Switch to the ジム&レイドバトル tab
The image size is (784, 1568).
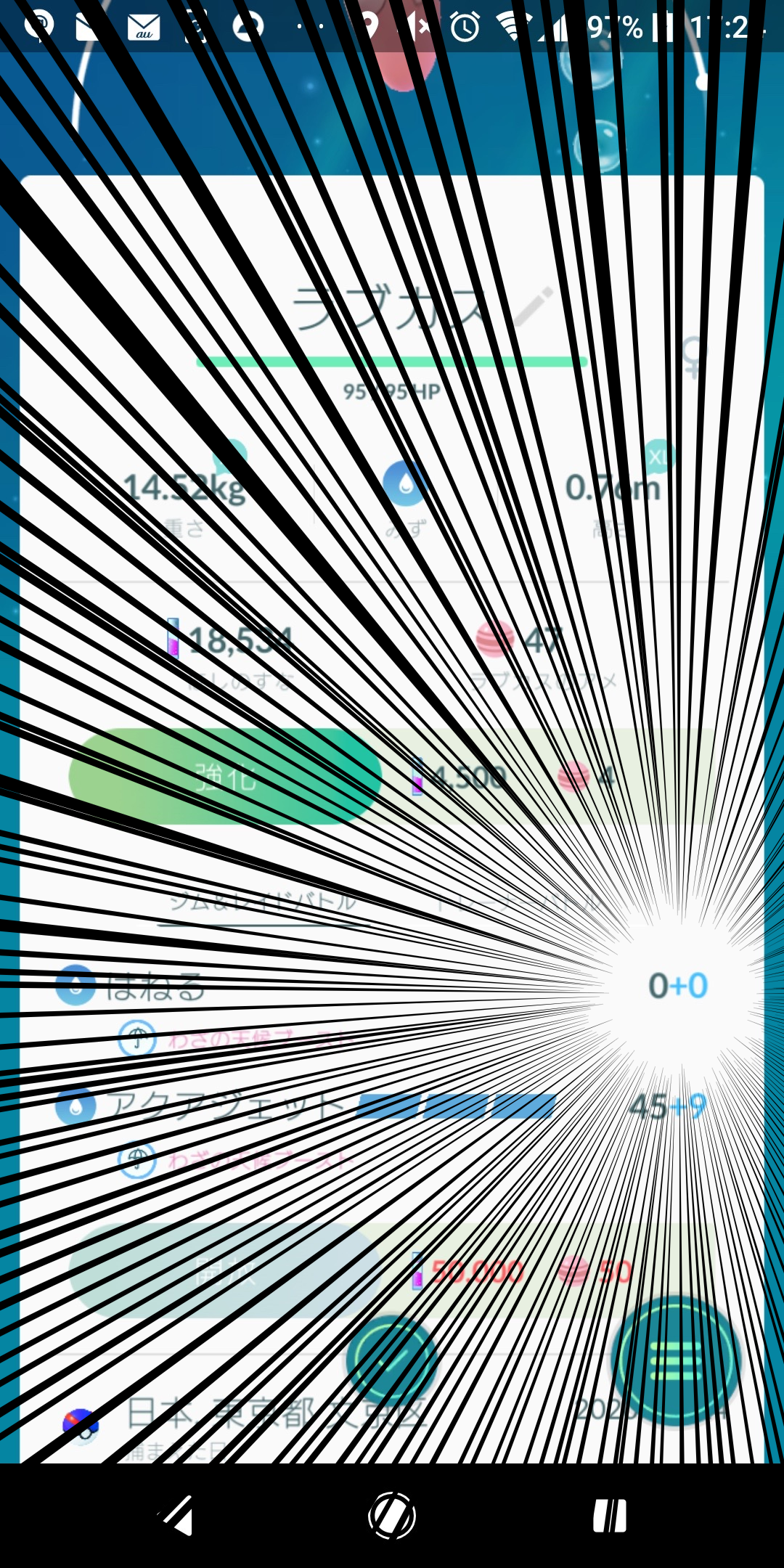coord(263,902)
